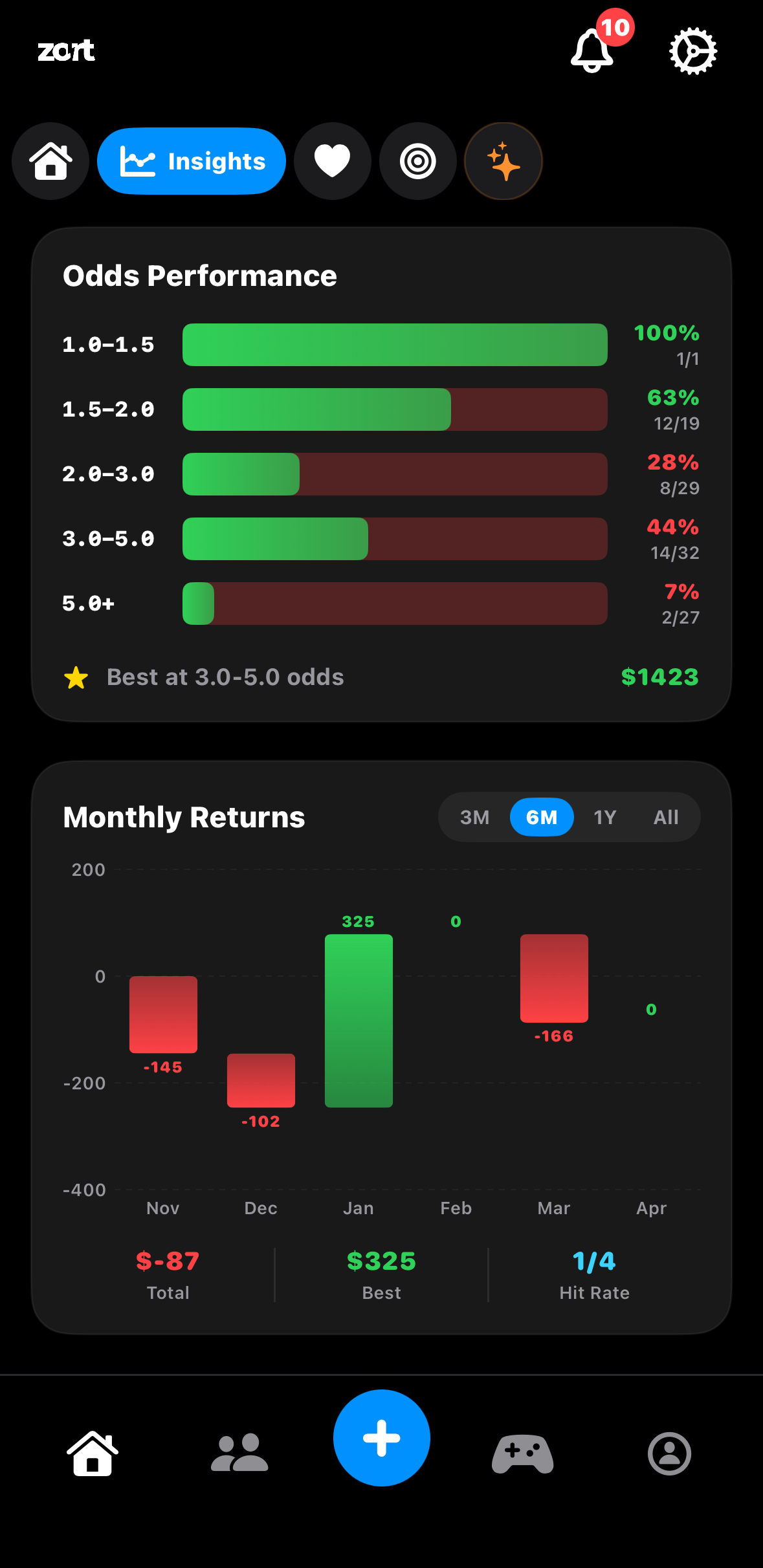Open the notifications bell with 10 alerts
This screenshot has width=763, height=1568.
pos(593,50)
